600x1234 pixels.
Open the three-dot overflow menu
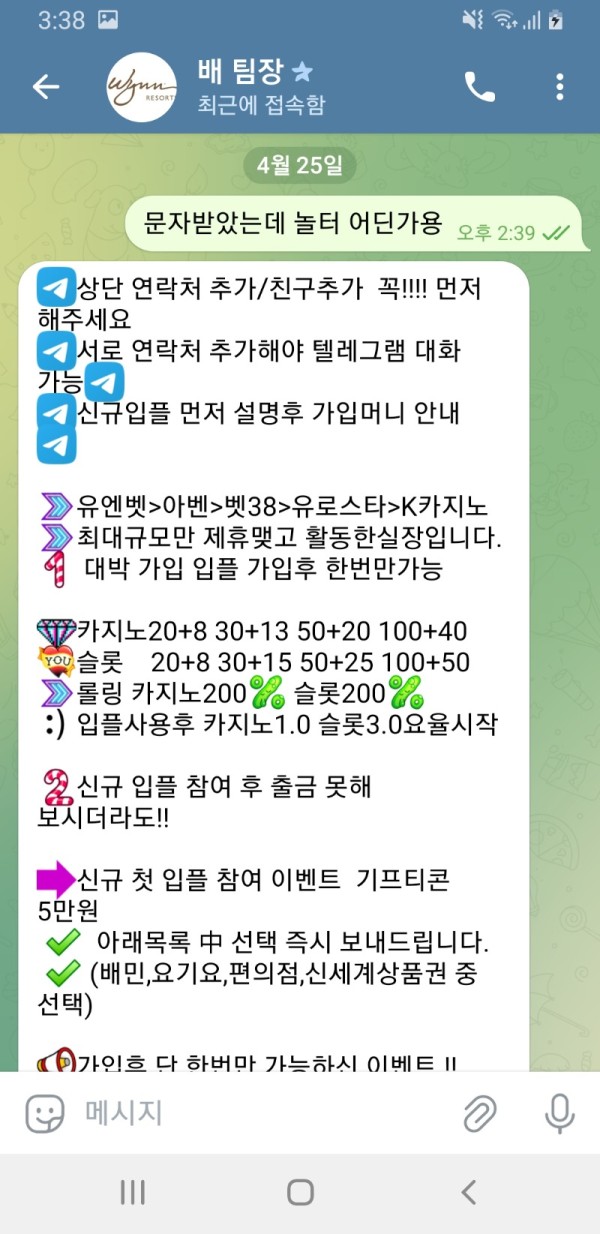[x=560, y=87]
